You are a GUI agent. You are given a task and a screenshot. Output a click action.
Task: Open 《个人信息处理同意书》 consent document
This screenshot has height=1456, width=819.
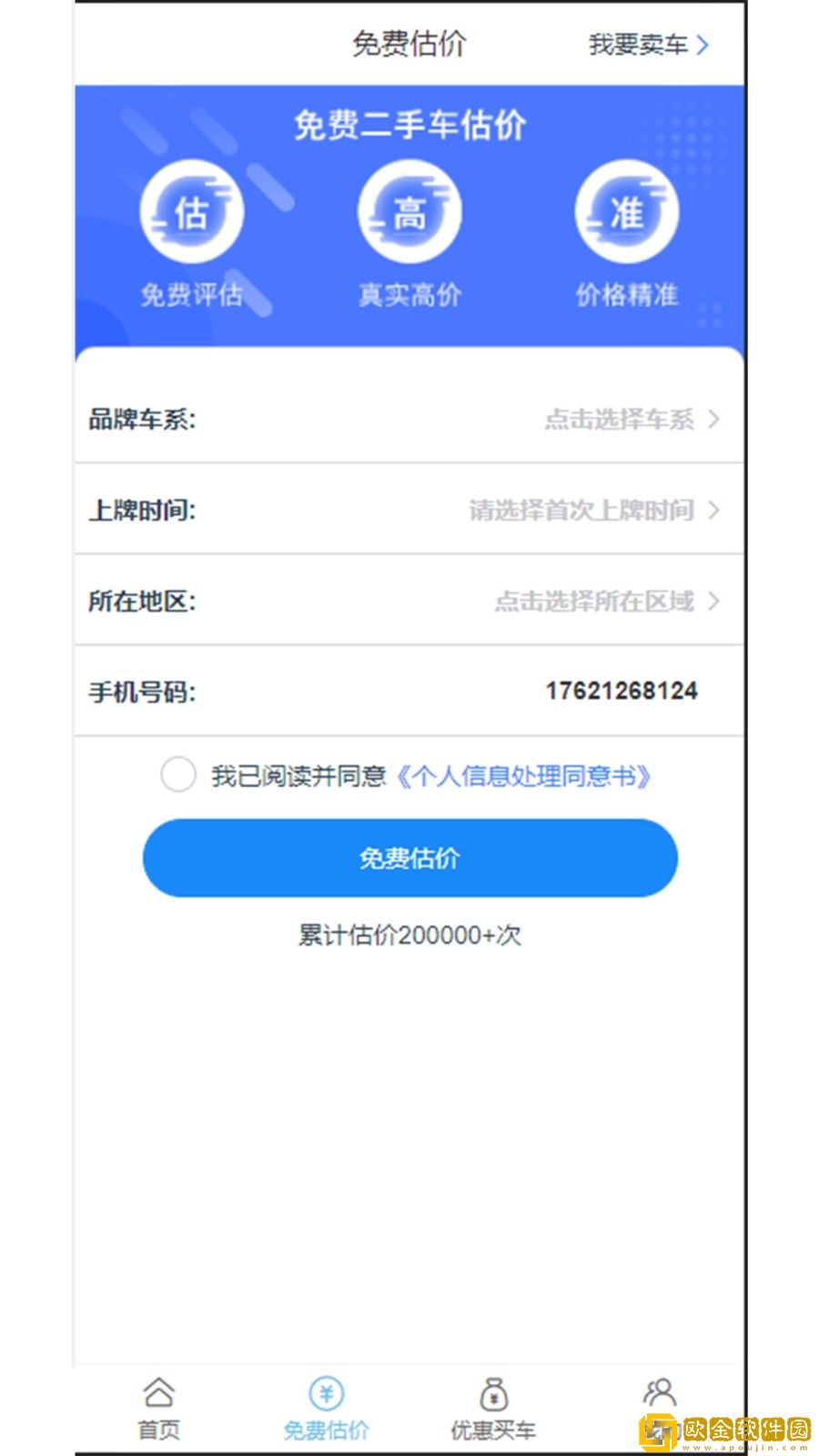point(524,776)
